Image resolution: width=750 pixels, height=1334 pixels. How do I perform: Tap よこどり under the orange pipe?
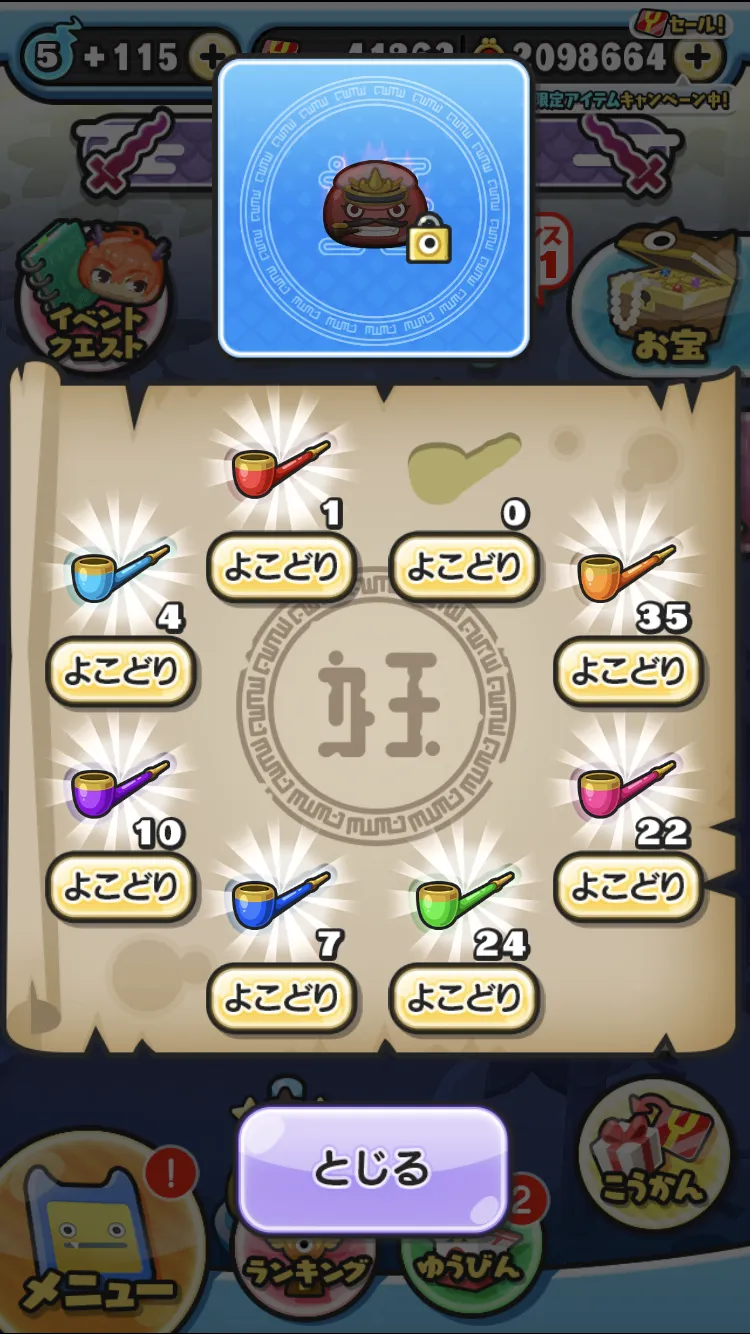click(x=628, y=671)
